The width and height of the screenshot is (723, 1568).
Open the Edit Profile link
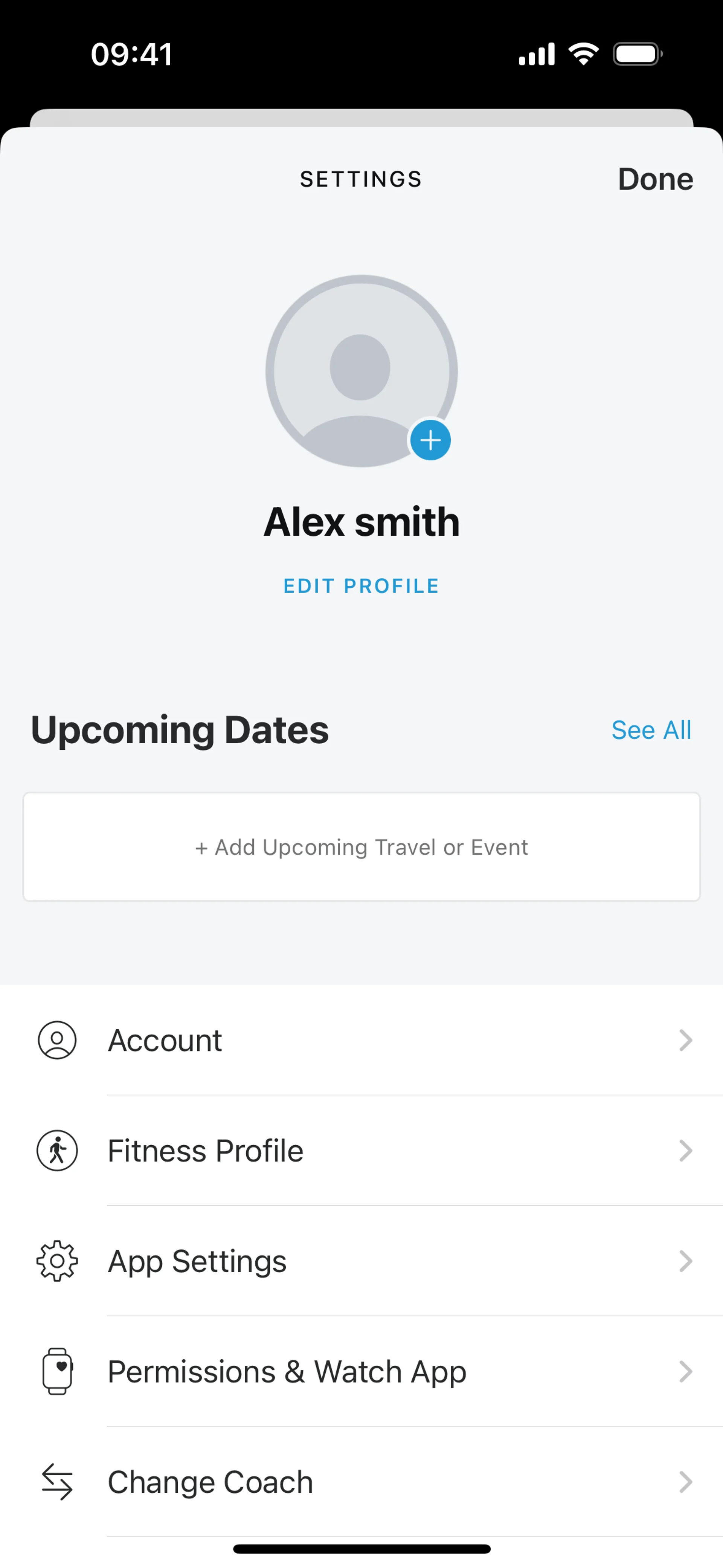(x=361, y=585)
